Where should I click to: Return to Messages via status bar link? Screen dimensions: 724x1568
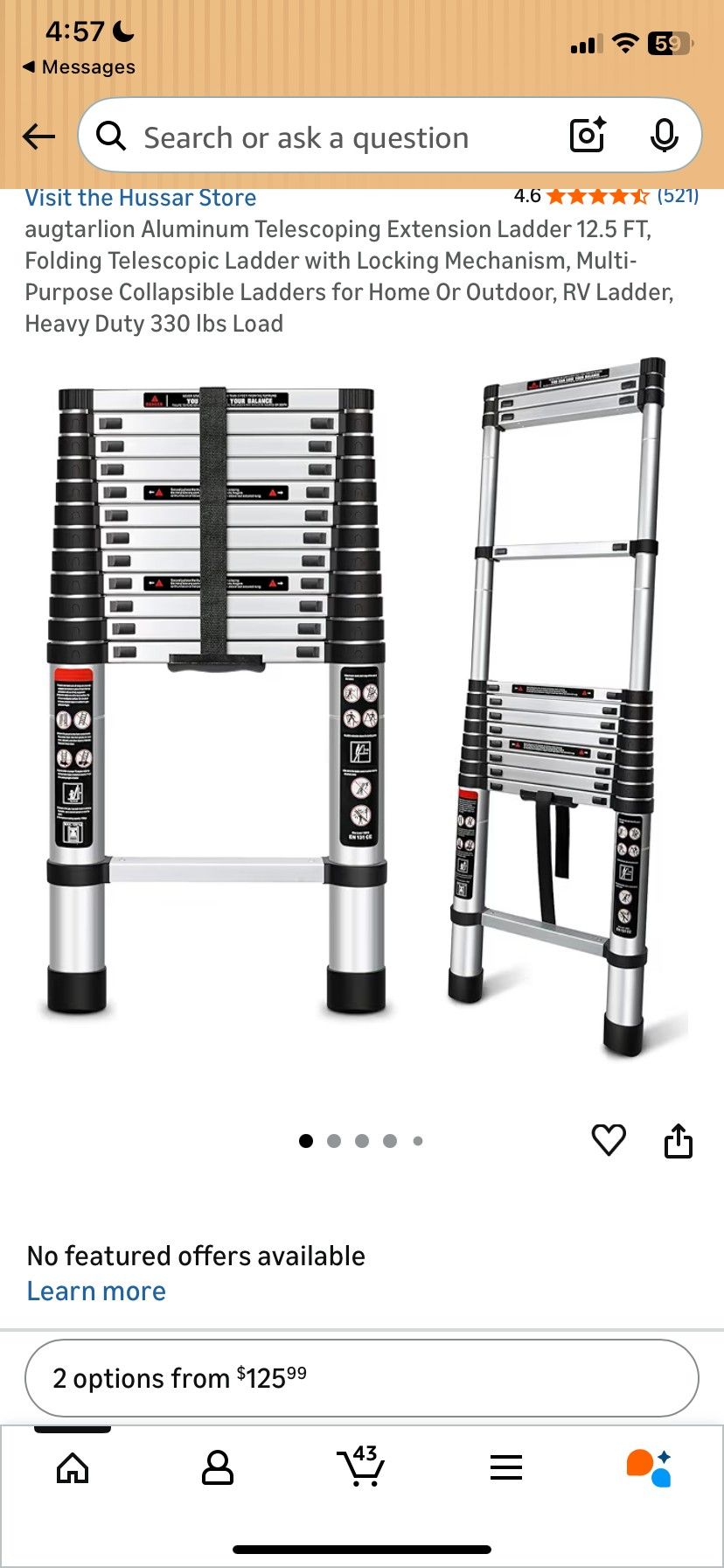77,66
